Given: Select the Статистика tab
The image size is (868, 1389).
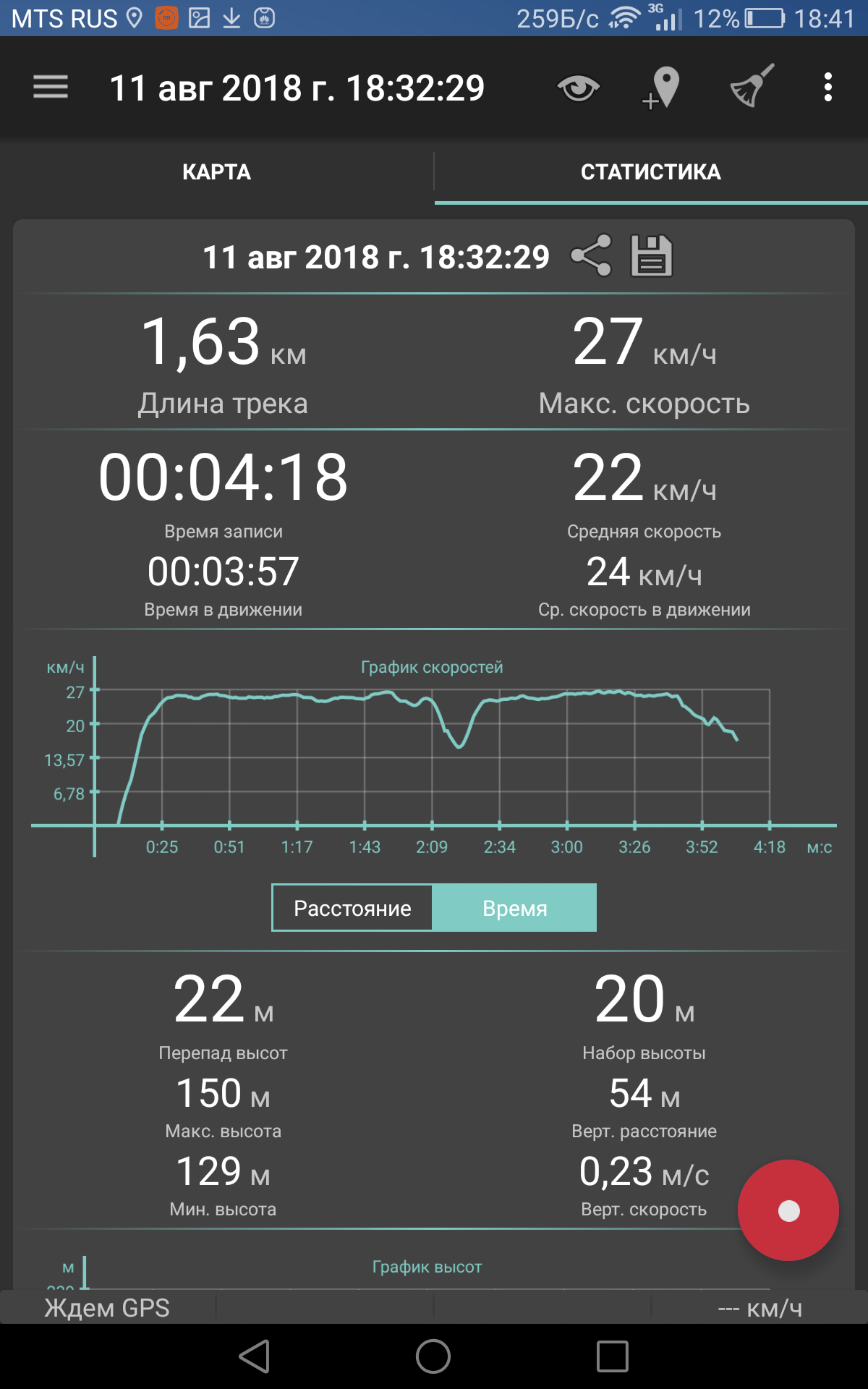Looking at the screenshot, I should [651, 172].
